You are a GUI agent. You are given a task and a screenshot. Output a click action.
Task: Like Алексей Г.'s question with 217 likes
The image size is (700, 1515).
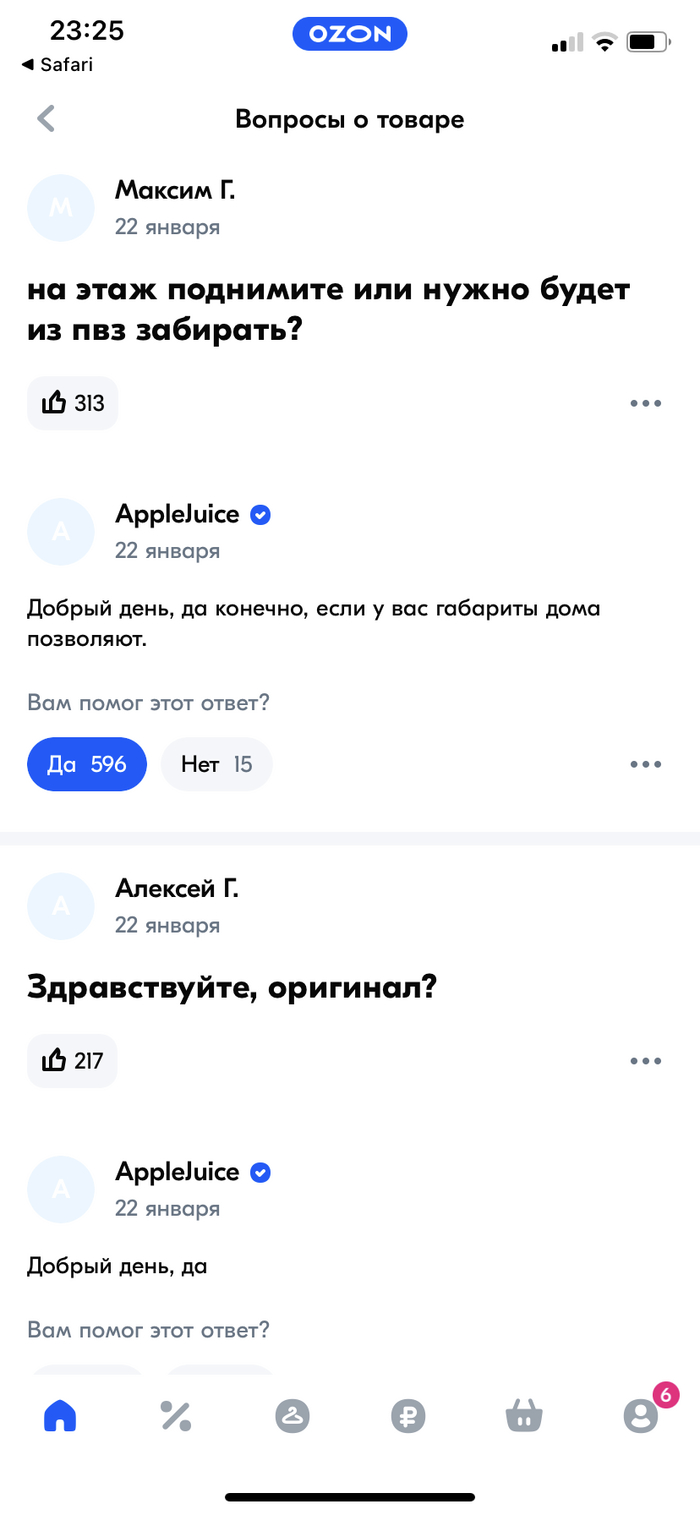(72, 1061)
